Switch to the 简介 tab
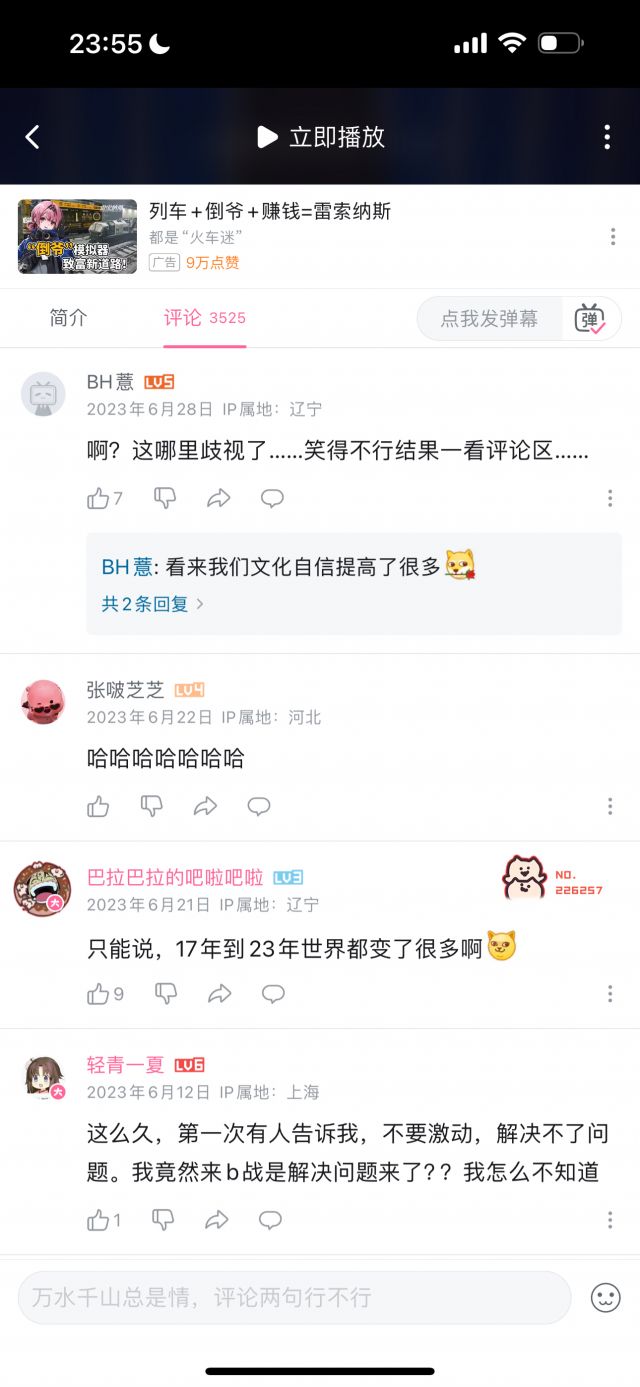The width and height of the screenshot is (640, 1387). [x=68, y=318]
